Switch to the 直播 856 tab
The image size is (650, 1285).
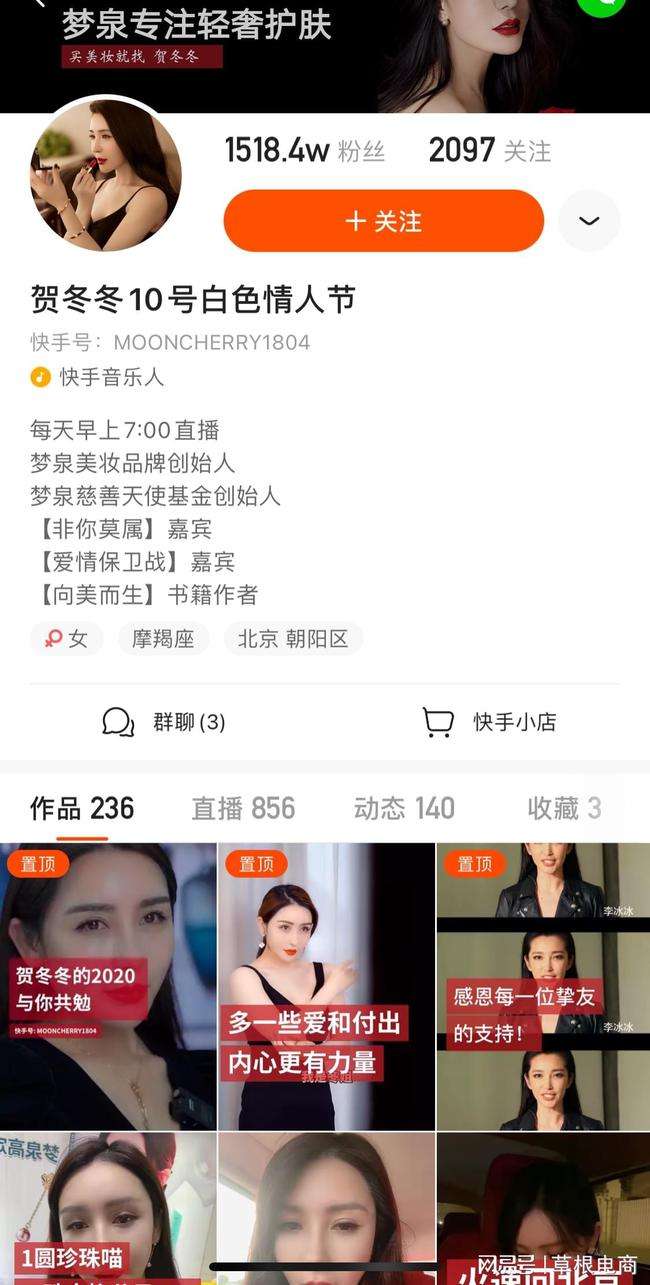(243, 808)
